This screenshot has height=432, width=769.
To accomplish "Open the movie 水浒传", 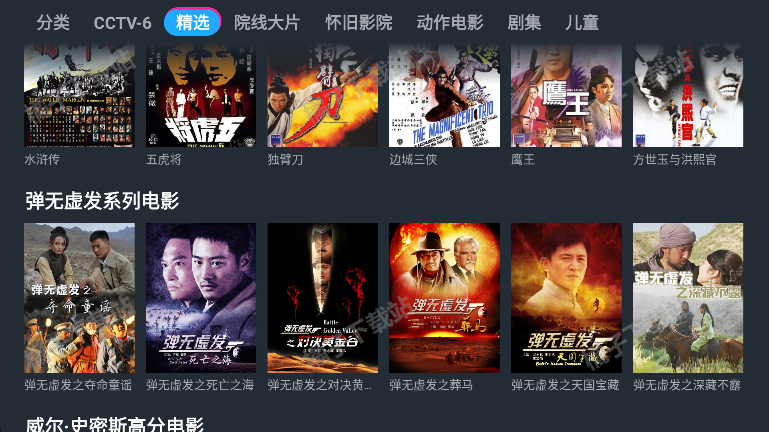I will 79,98.
